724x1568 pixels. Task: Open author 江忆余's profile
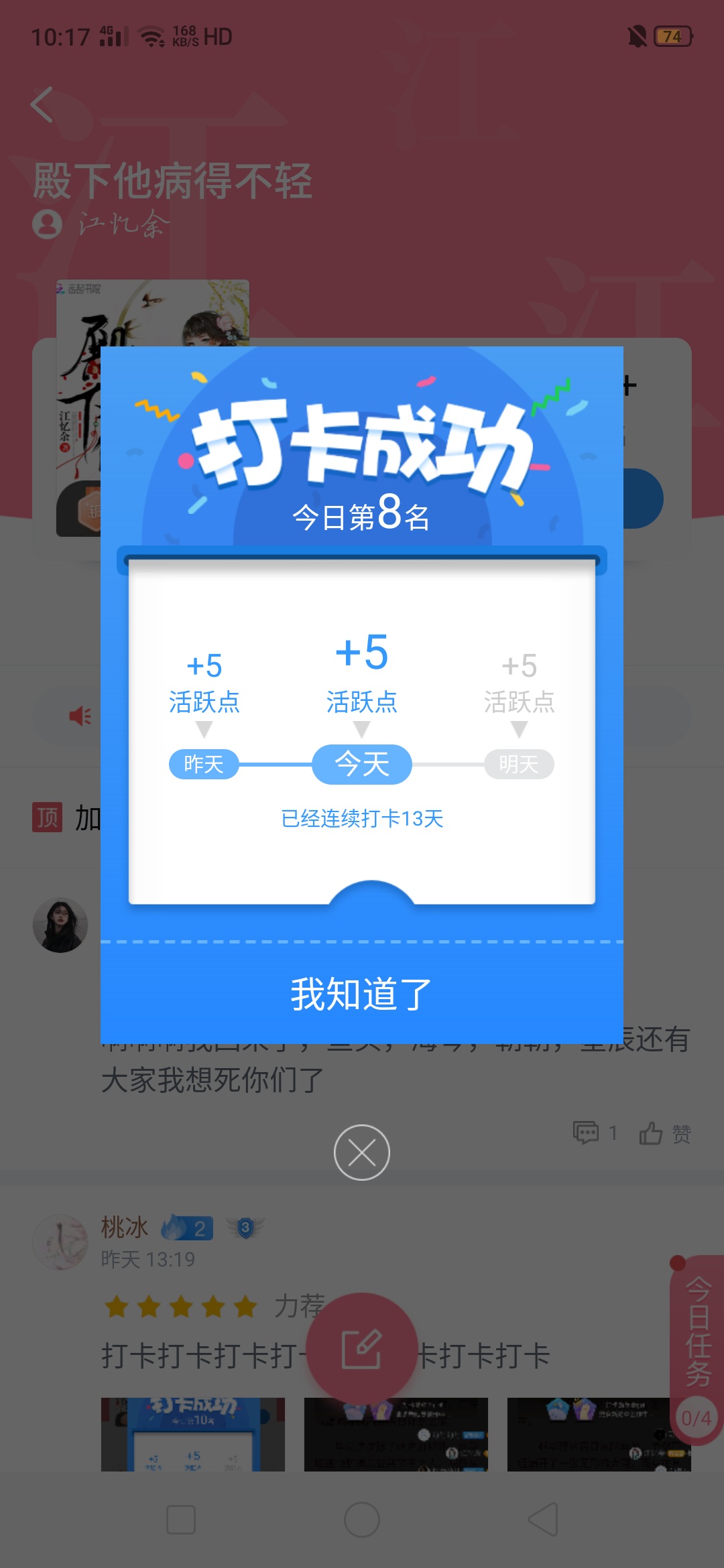(101, 224)
